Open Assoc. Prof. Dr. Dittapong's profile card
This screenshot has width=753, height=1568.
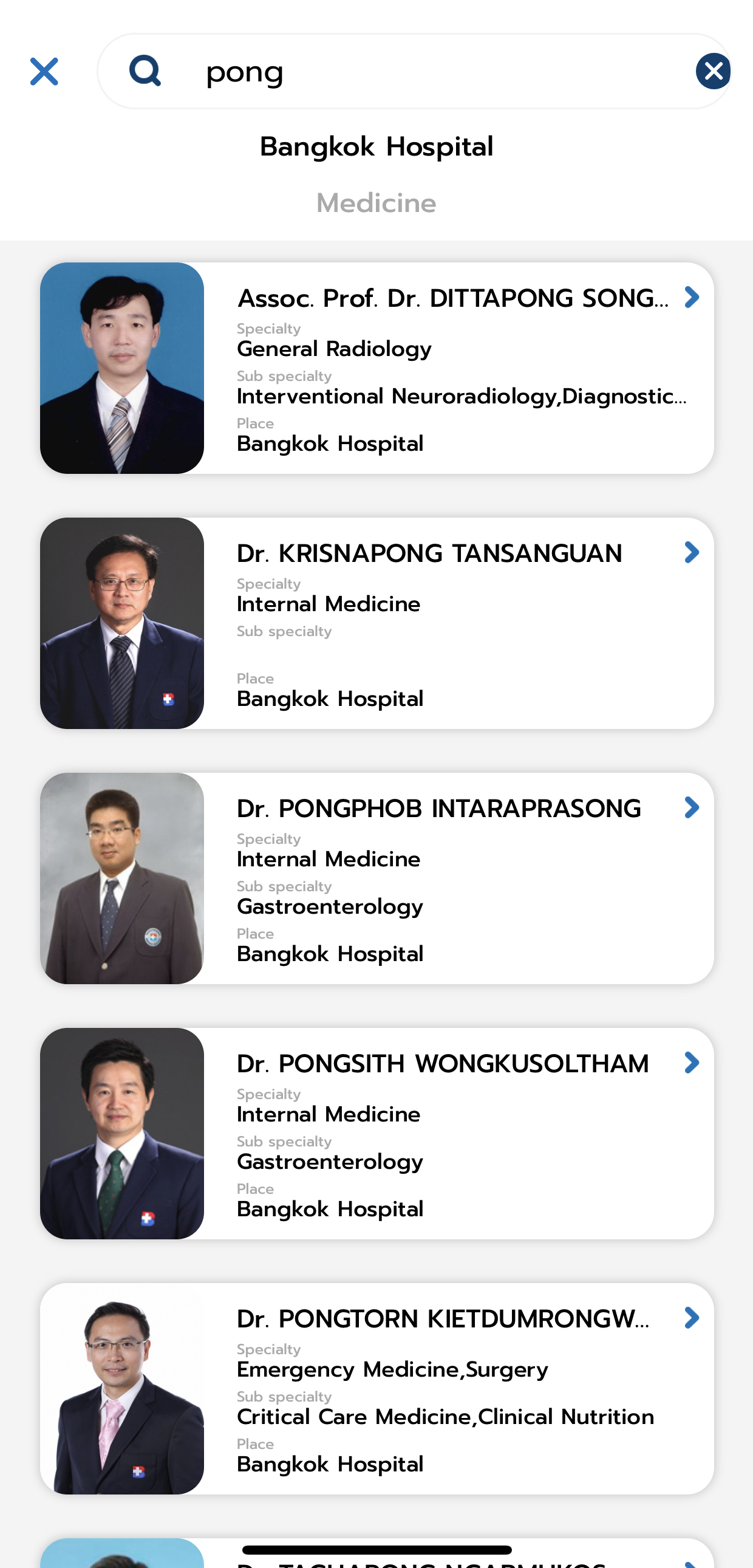376,368
